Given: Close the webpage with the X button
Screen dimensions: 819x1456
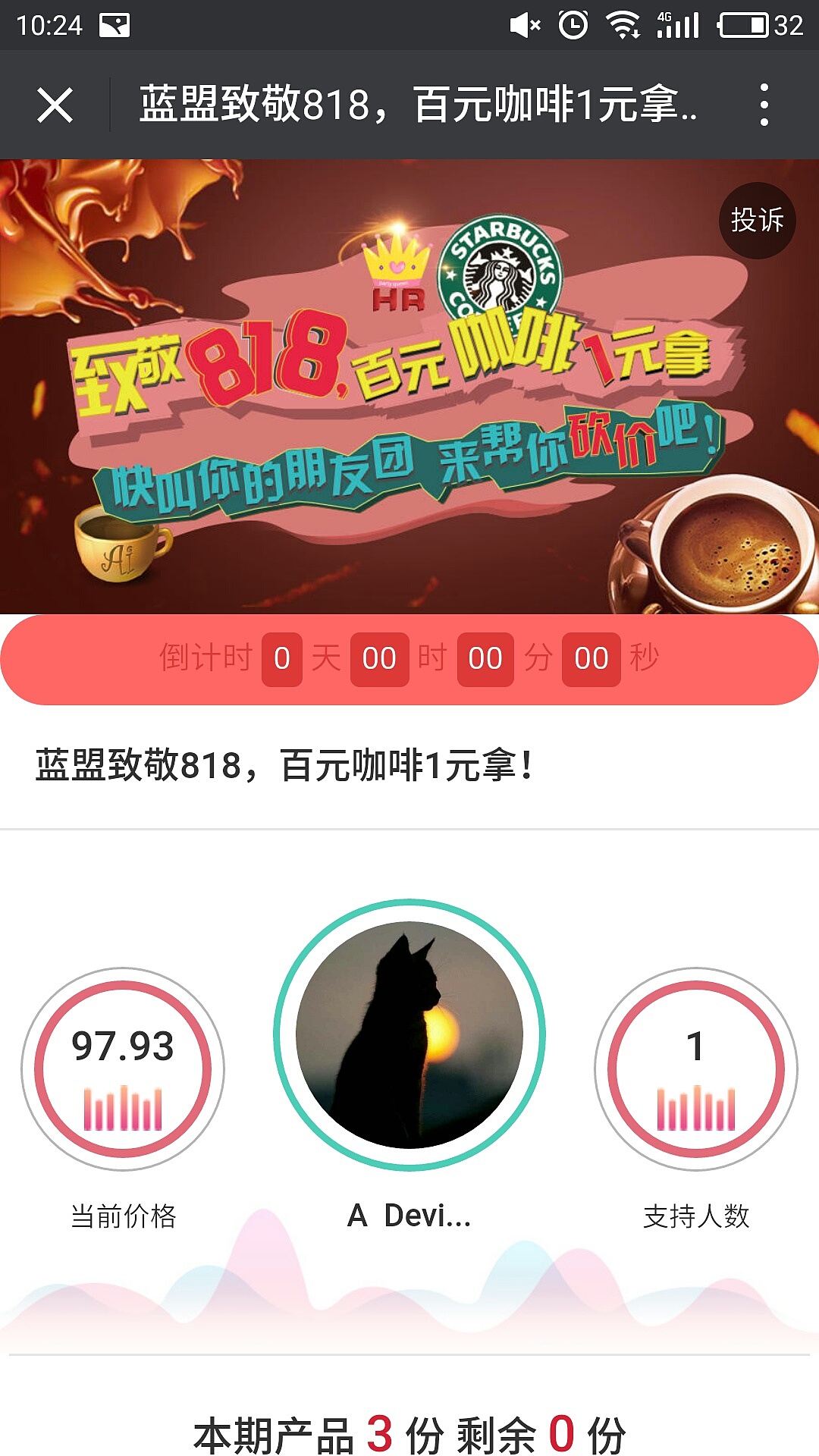Looking at the screenshot, I should click(53, 106).
